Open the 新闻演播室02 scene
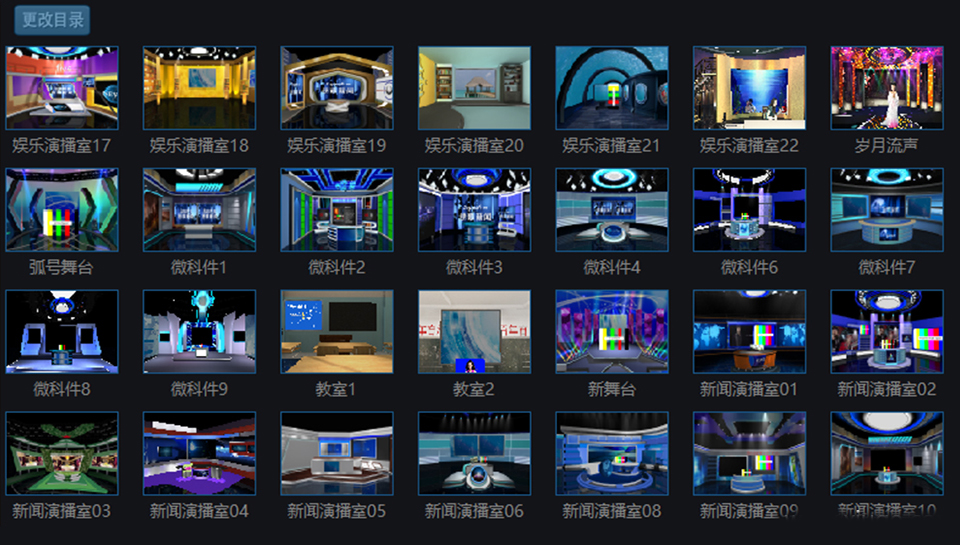 tap(887, 332)
